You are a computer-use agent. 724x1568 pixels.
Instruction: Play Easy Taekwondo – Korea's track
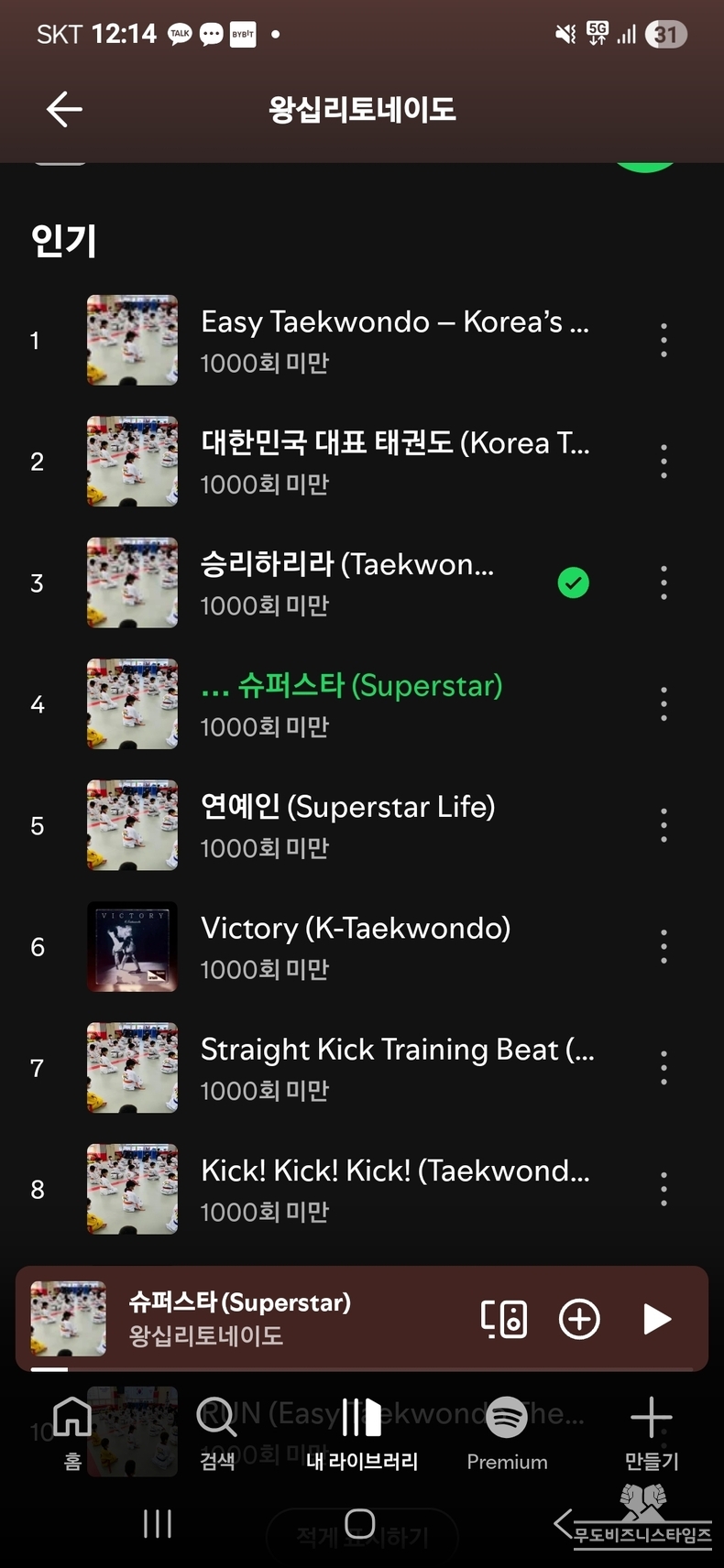click(394, 340)
